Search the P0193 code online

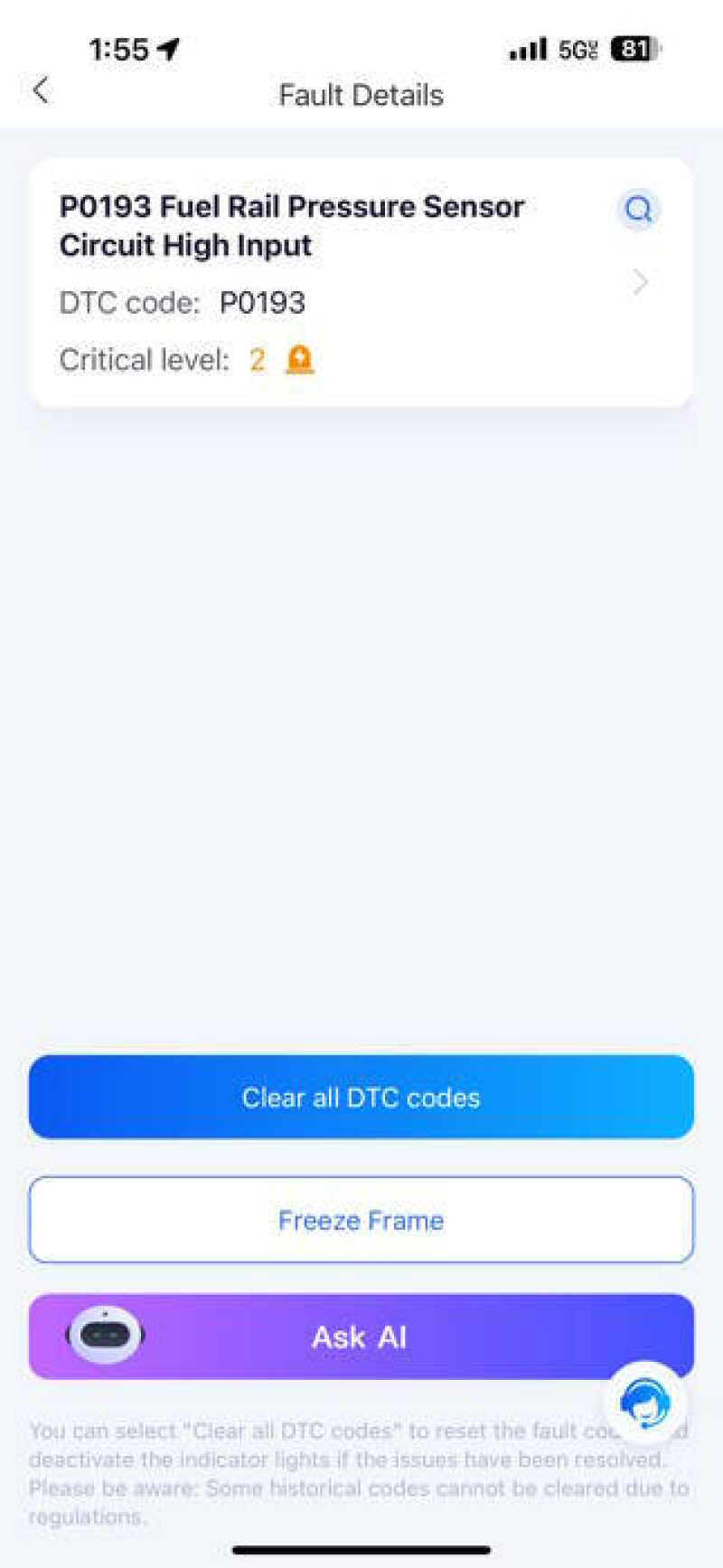coord(639,210)
